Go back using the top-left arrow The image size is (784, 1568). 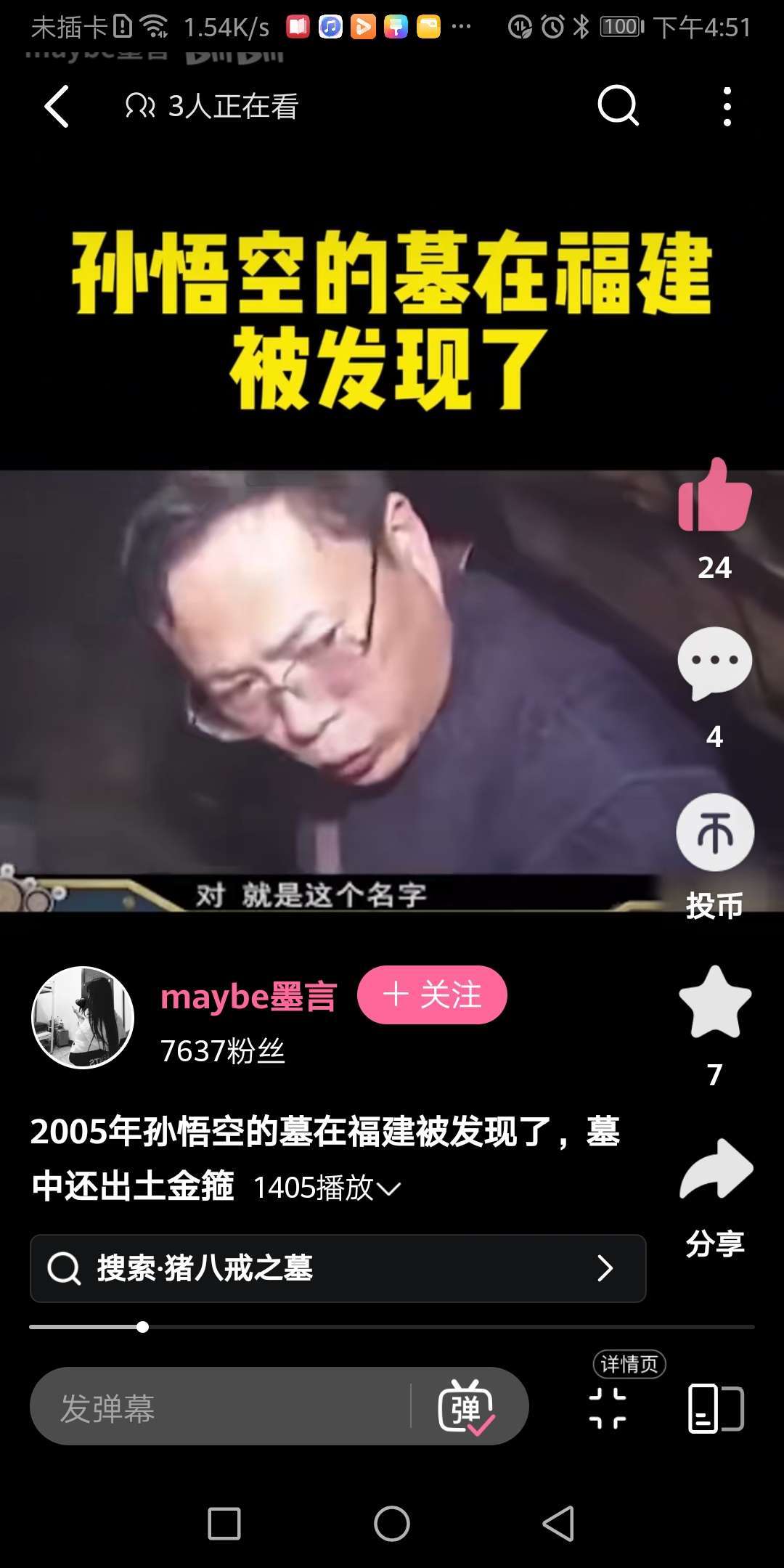pyautogui.click(x=57, y=107)
